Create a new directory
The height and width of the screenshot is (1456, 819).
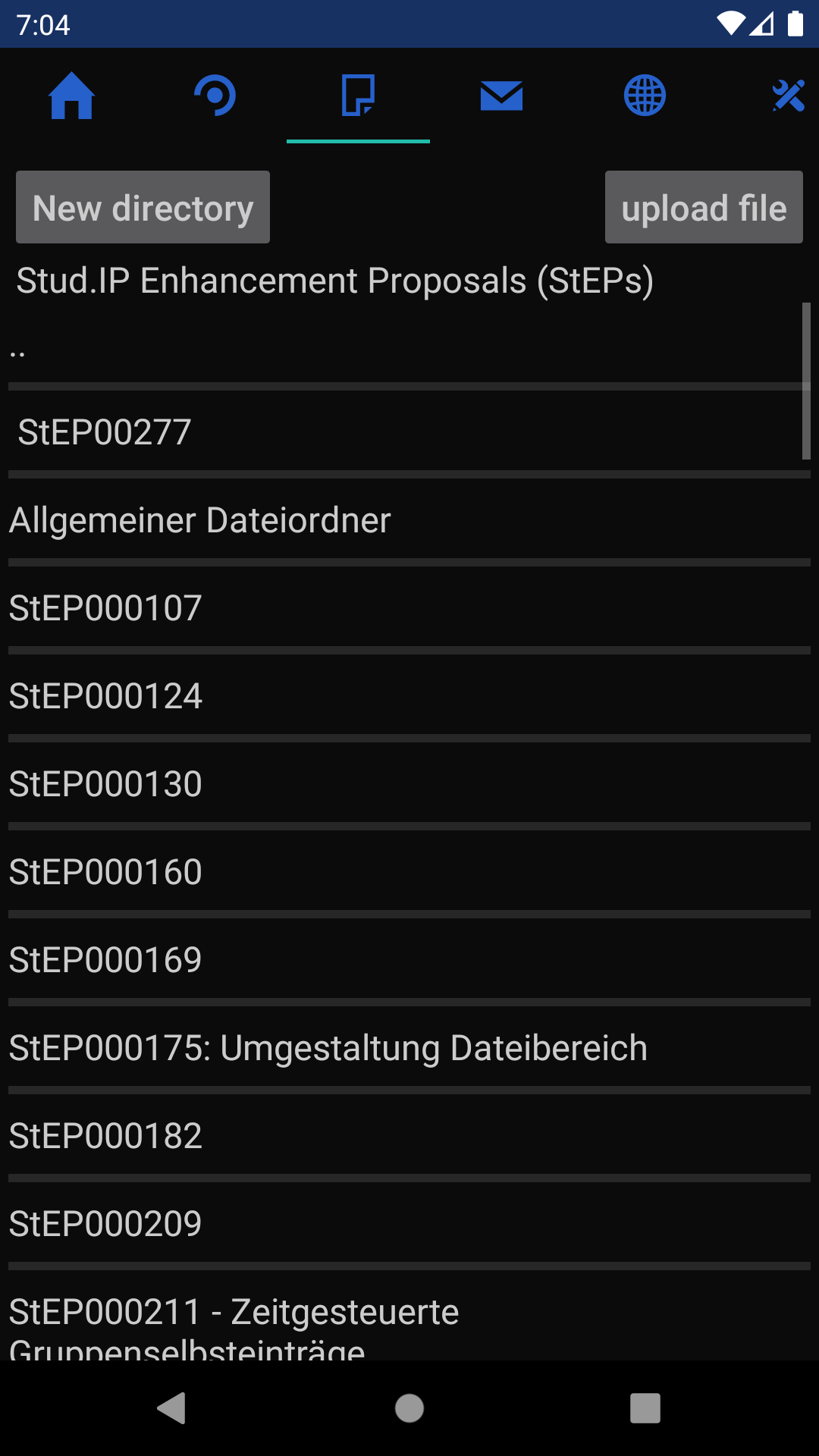click(143, 207)
